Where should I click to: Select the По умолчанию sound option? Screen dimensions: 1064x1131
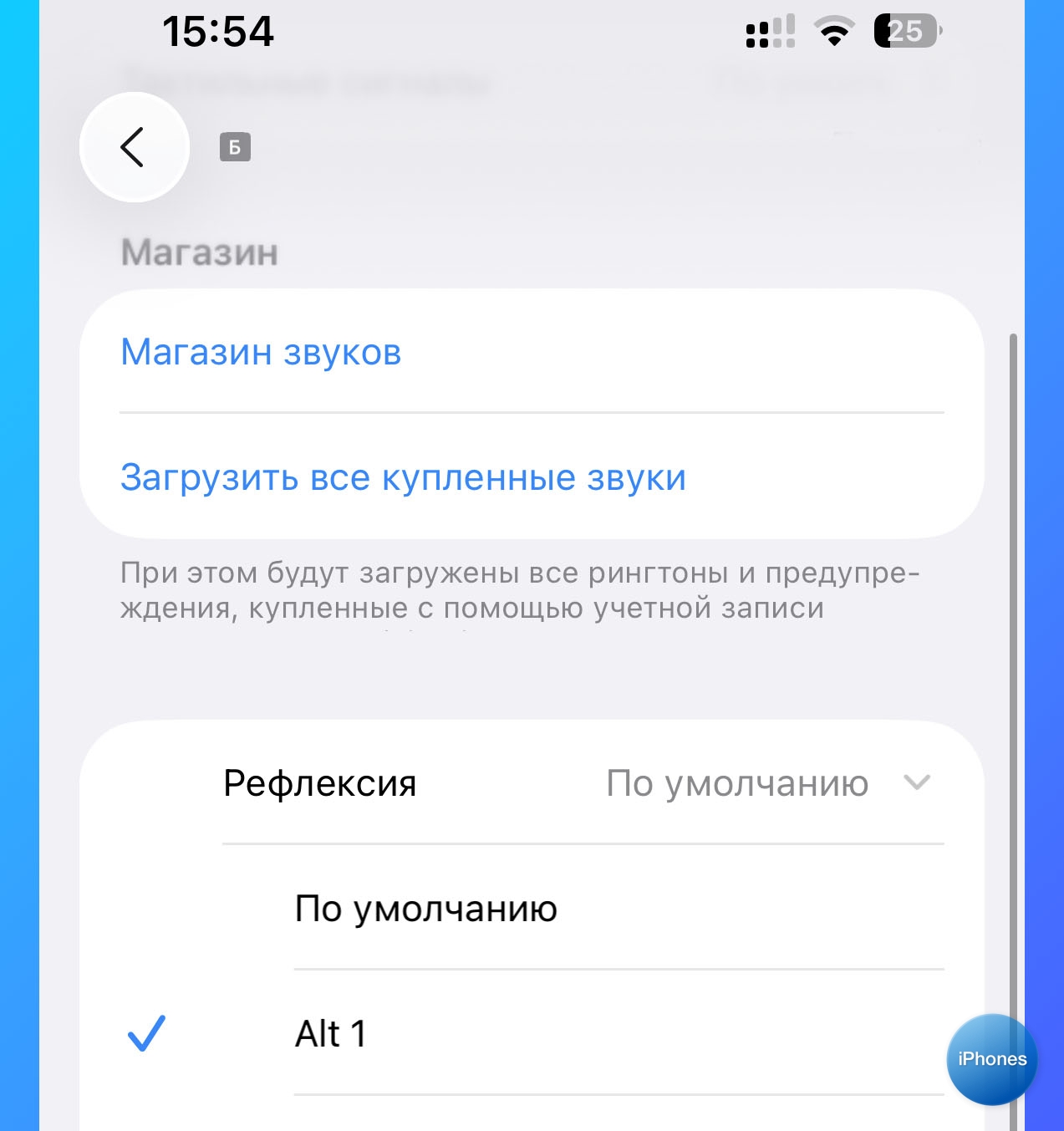tap(425, 909)
